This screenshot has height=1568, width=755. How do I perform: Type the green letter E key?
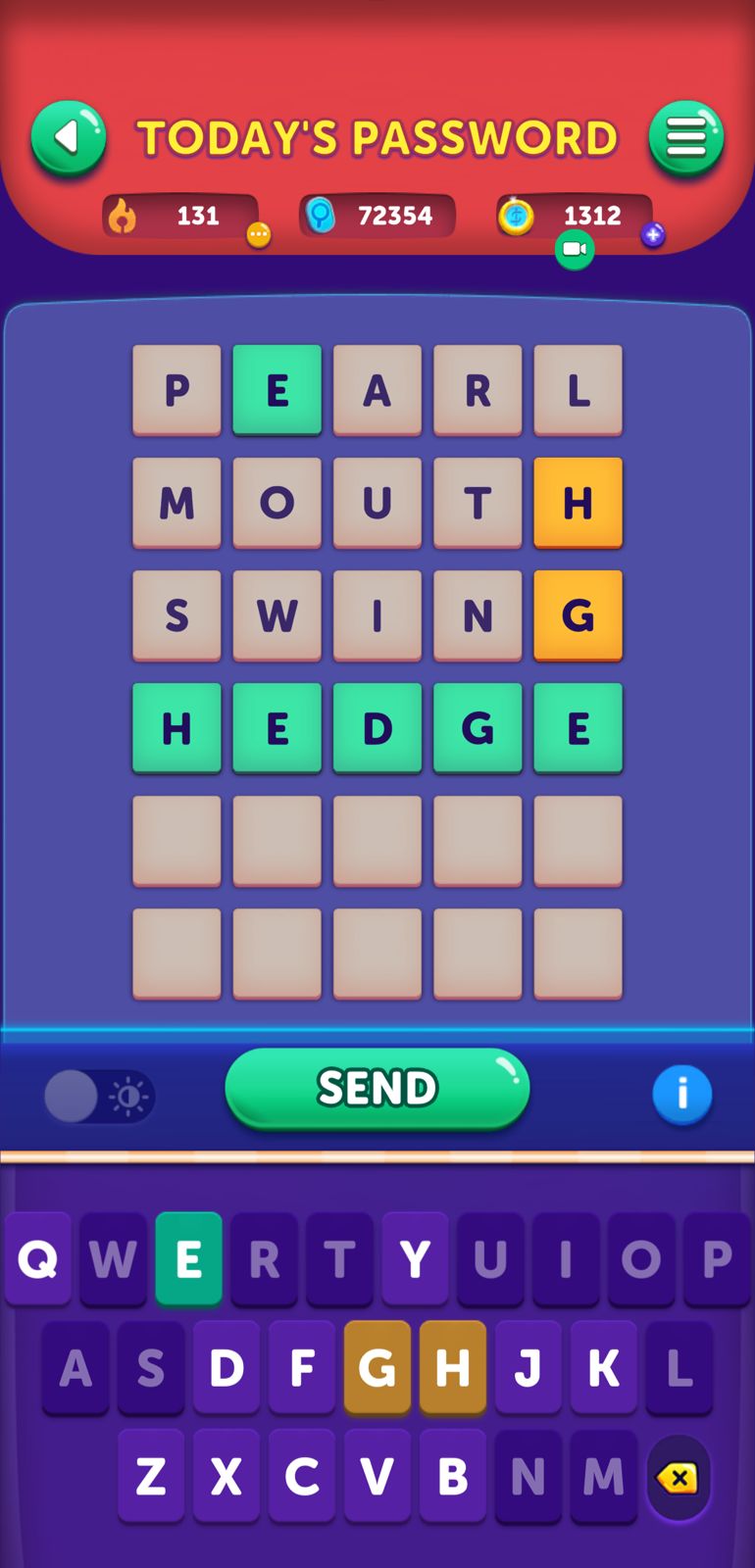pos(188,1258)
